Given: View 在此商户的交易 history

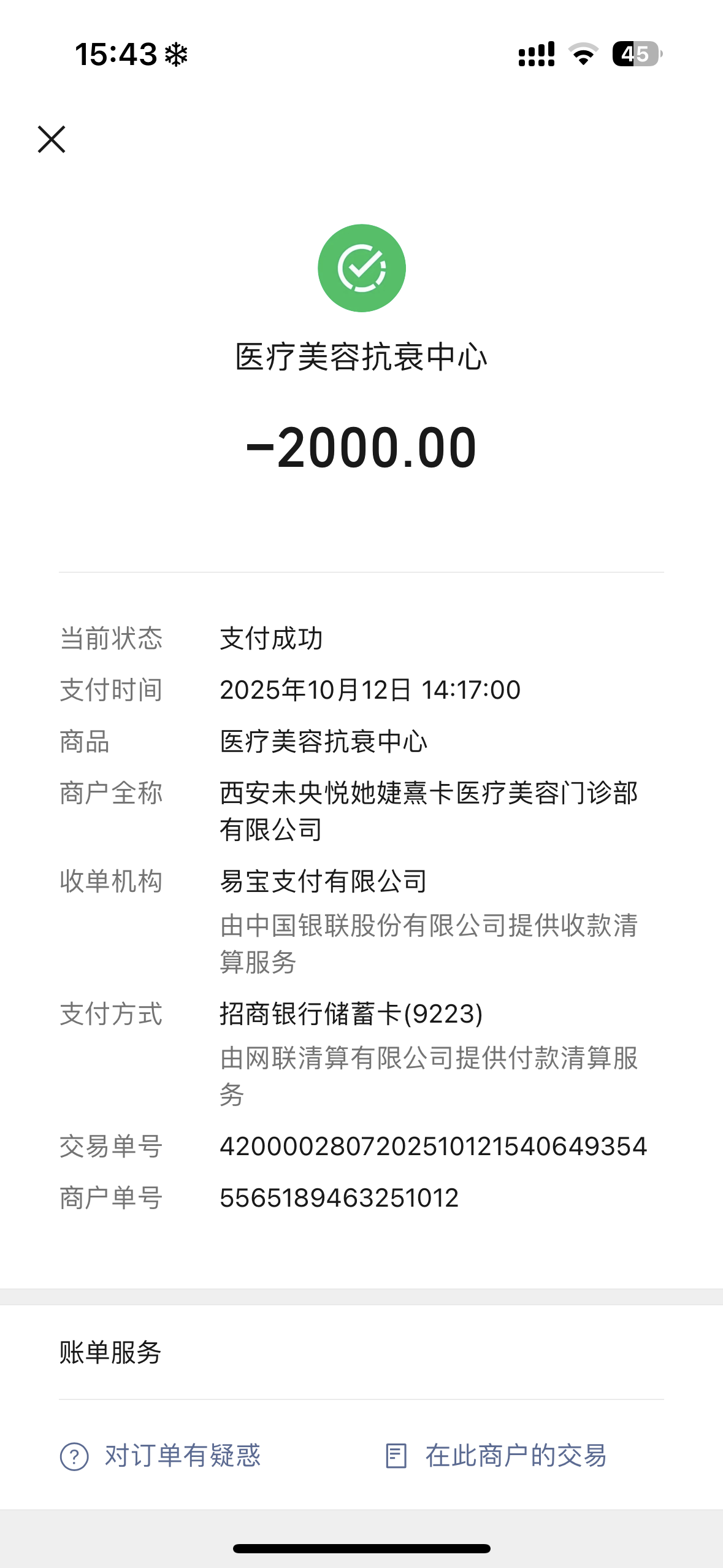Looking at the screenshot, I should tap(497, 1456).
